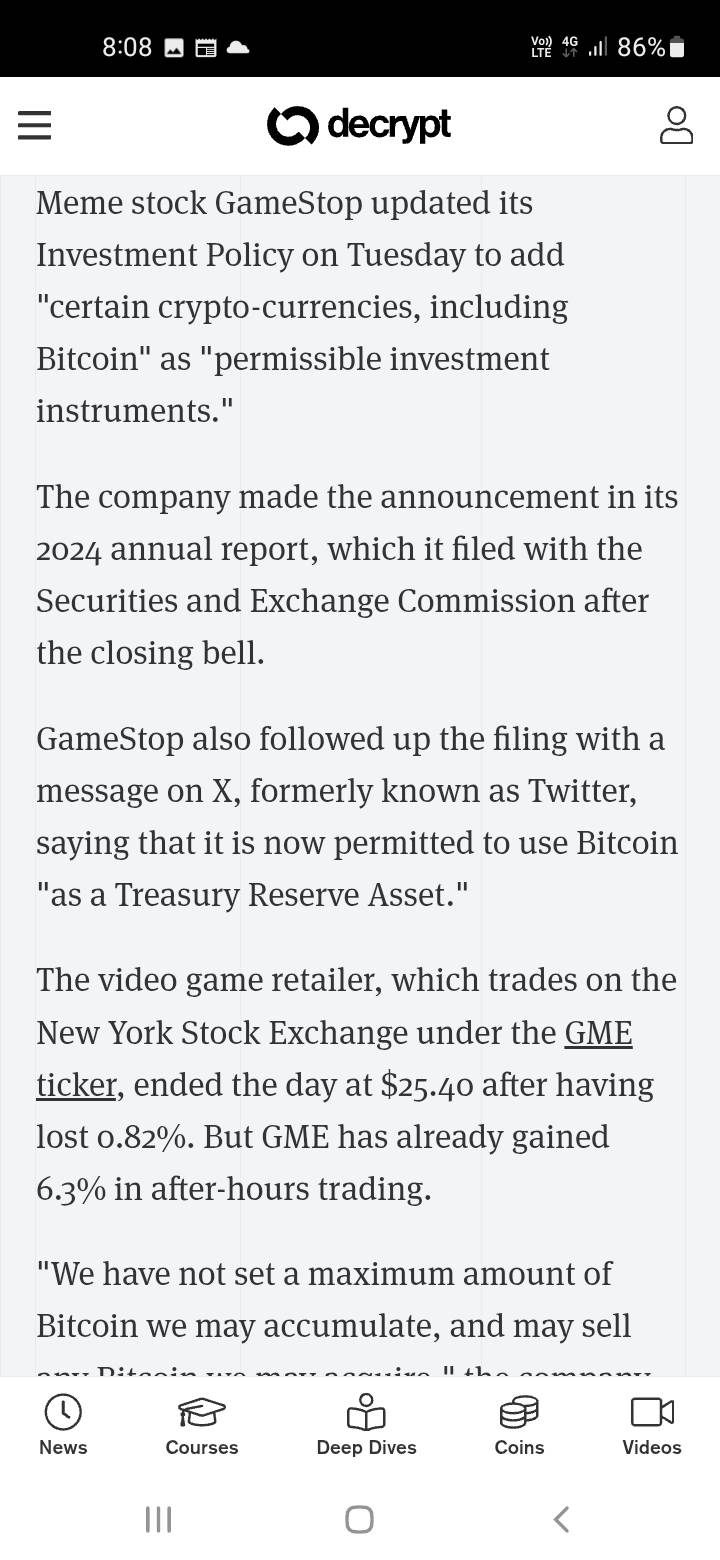Image resolution: width=720 pixels, height=1560 pixels.
Task: Open the hamburger drawer menu
Action: 34,125
